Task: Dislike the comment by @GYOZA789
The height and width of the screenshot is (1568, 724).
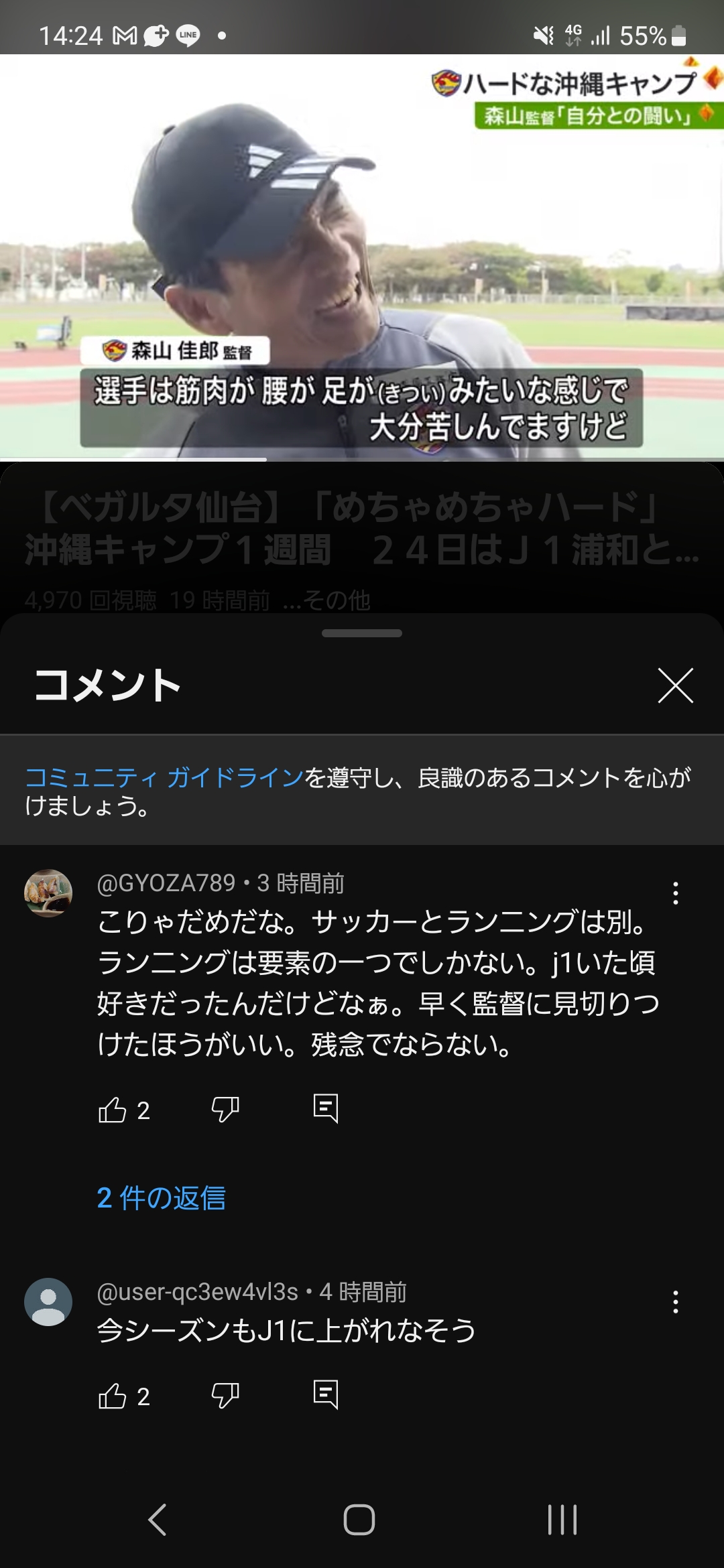Action: coord(225,1110)
